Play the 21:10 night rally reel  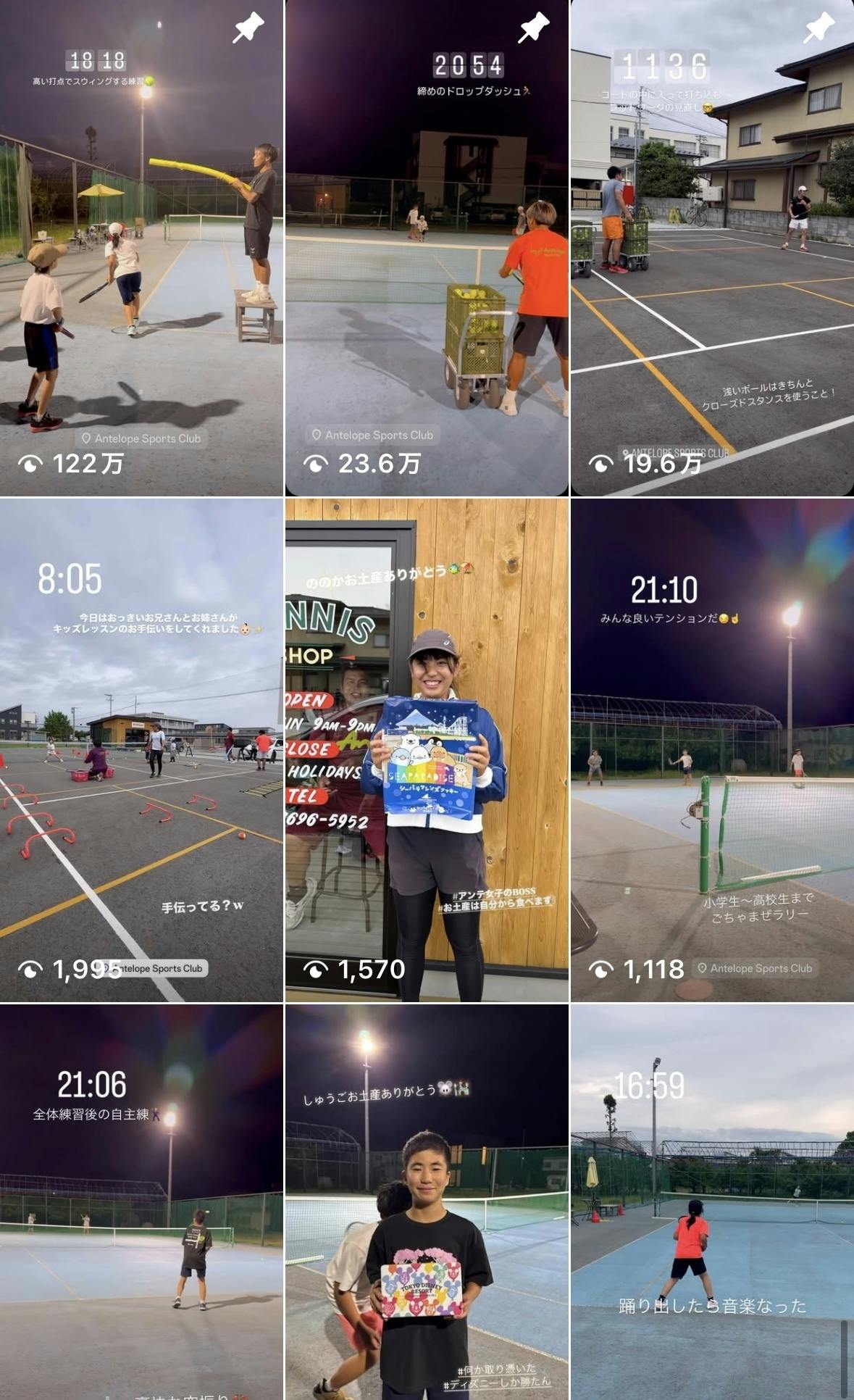[x=712, y=750]
